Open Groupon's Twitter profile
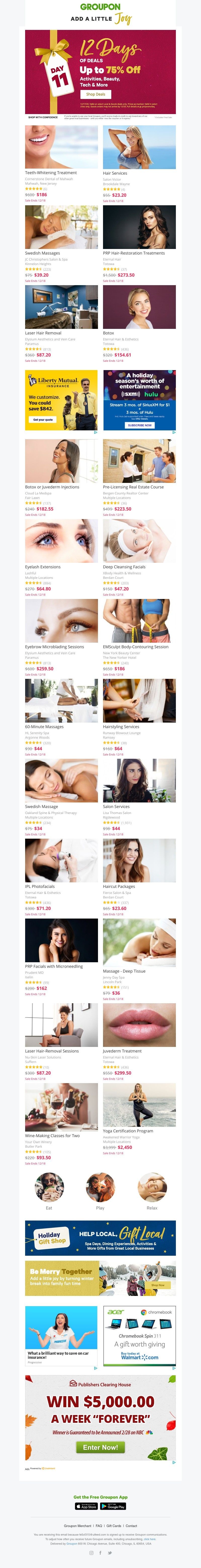 point(110,1553)
